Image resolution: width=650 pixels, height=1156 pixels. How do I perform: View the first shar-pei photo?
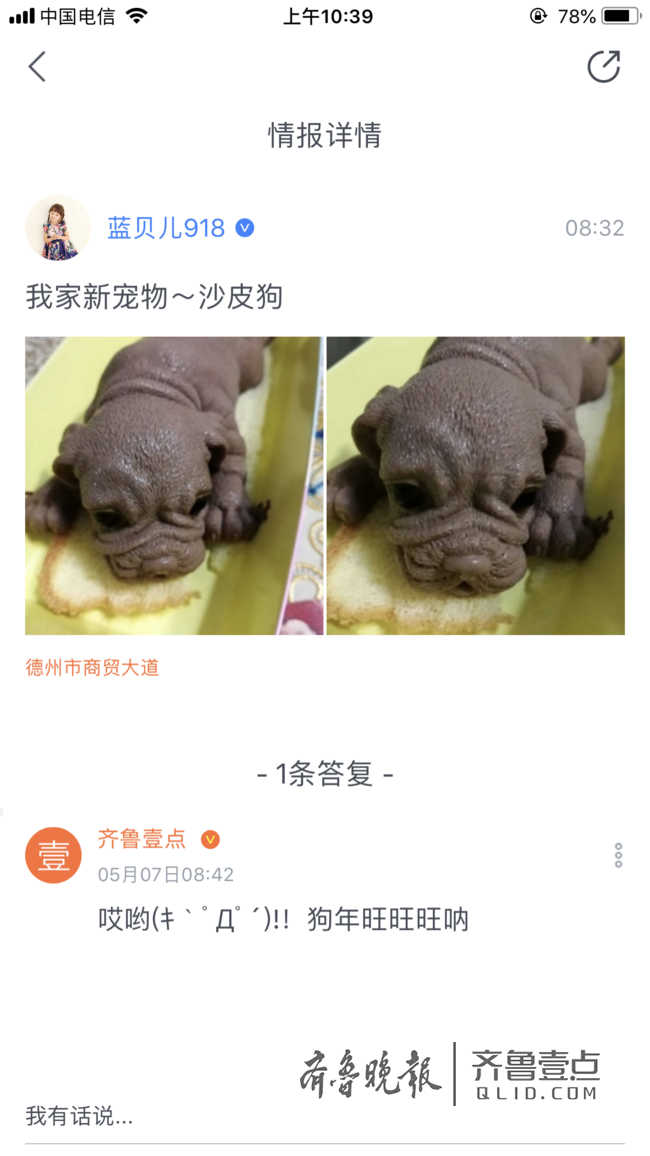tap(174, 486)
